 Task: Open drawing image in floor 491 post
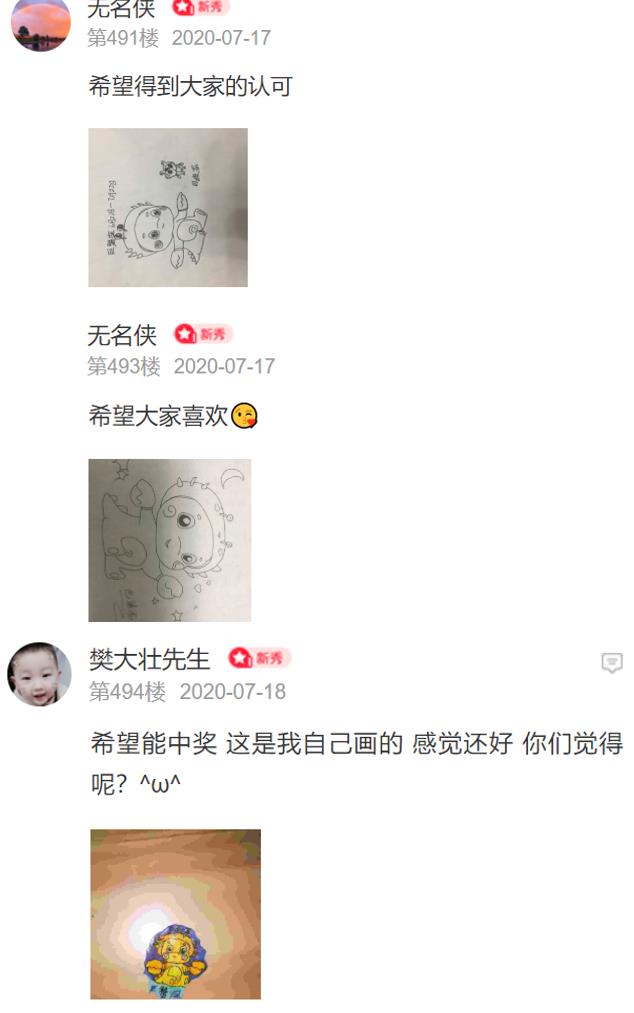coord(168,207)
